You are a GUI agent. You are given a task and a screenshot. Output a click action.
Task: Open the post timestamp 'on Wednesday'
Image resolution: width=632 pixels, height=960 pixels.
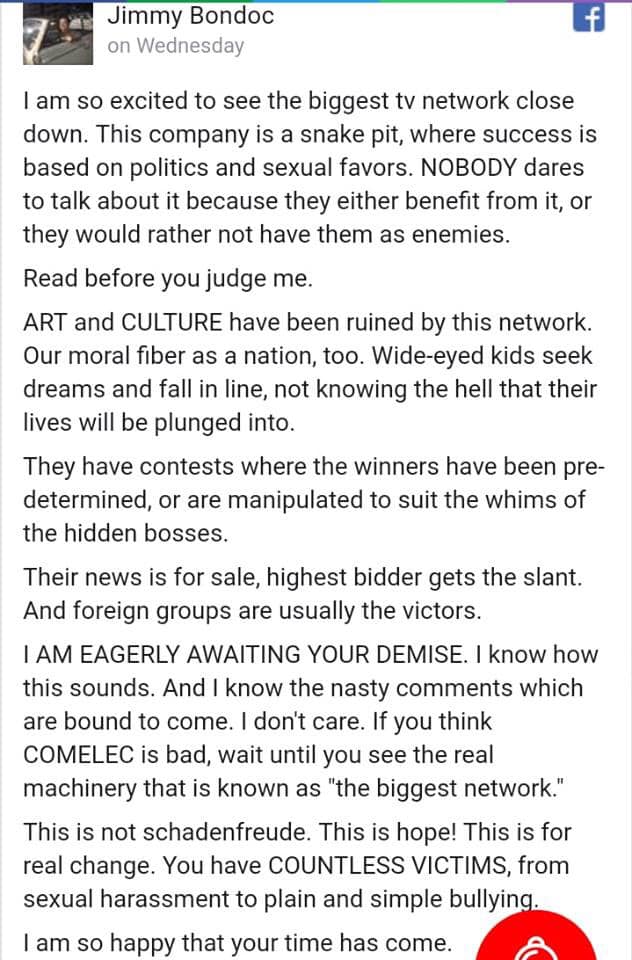176,46
